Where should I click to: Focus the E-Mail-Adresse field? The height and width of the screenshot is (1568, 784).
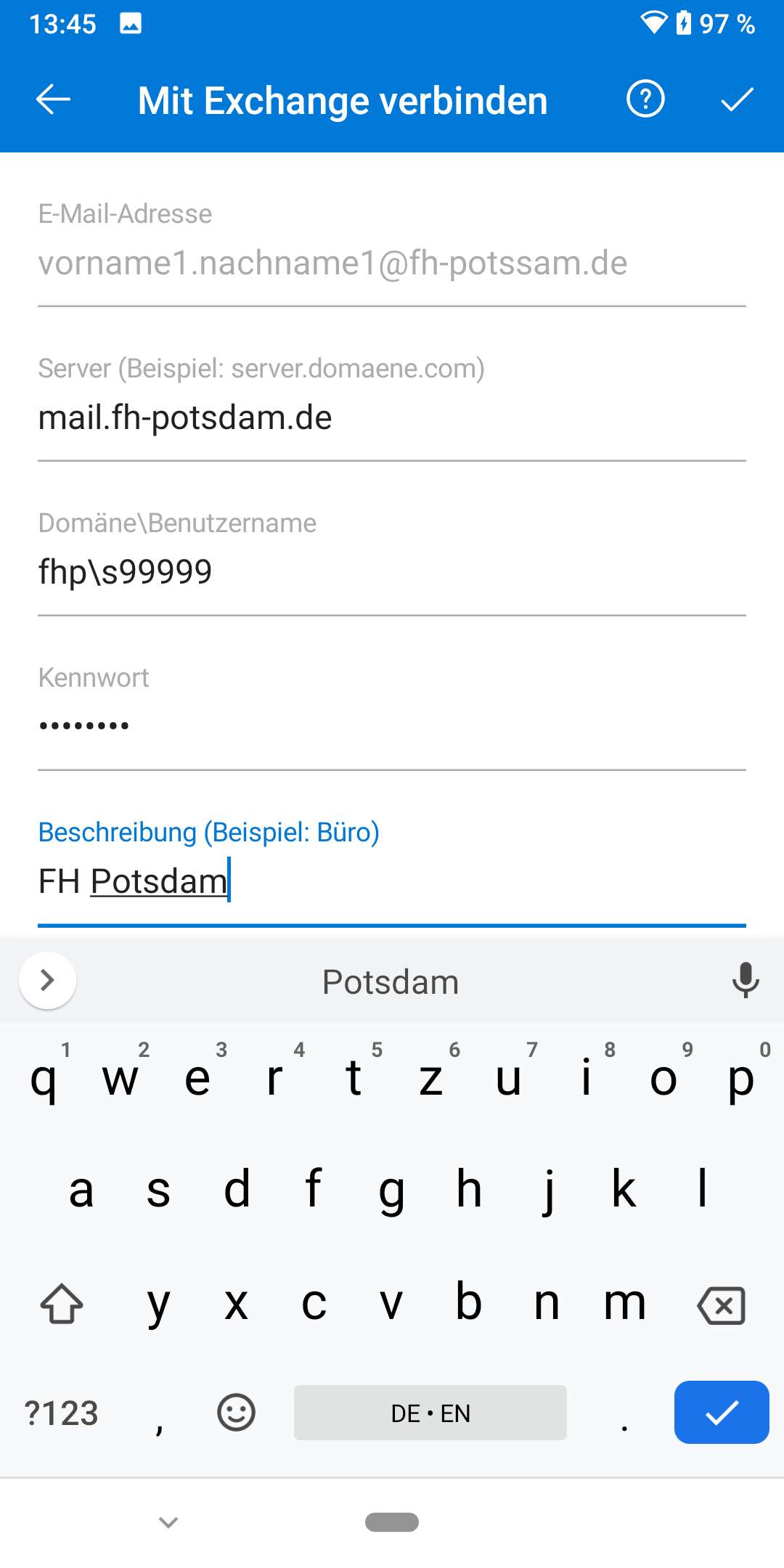click(x=392, y=264)
